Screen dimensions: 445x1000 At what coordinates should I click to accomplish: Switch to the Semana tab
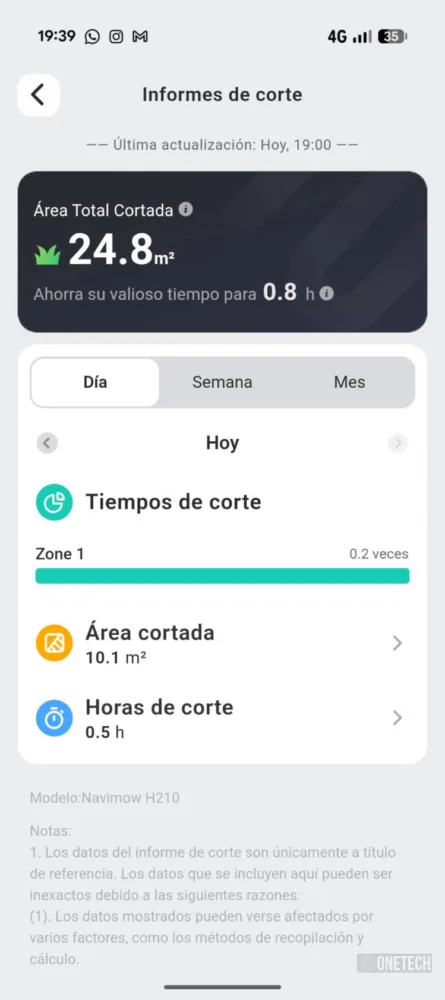click(x=222, y=382)
